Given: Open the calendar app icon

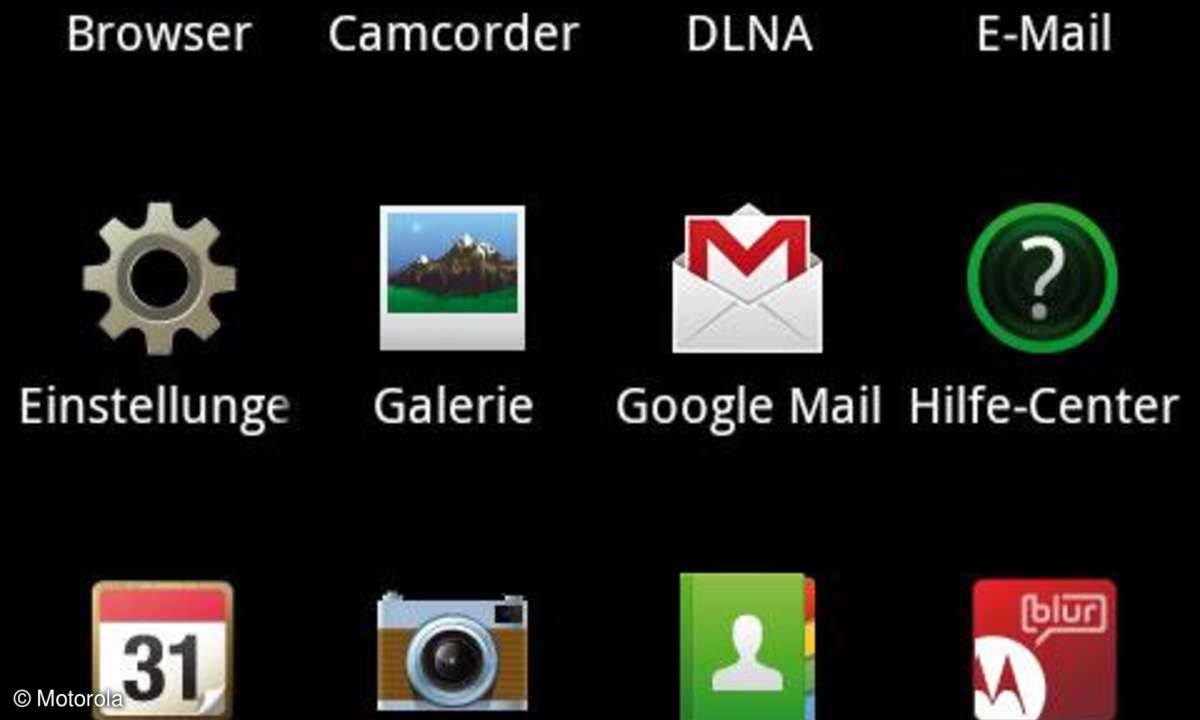Looking at the screenshot, I should pos(162,648).
